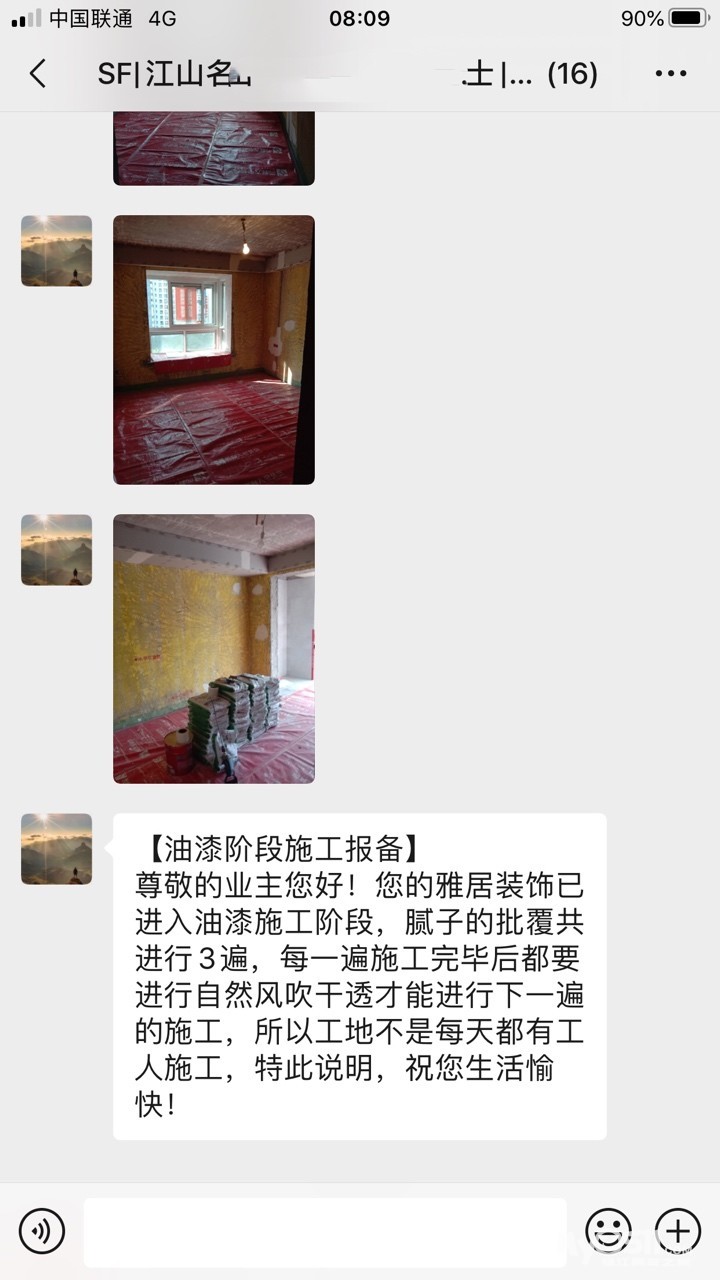
Task: Open the emoji picker
Action: pos(608,1230)
